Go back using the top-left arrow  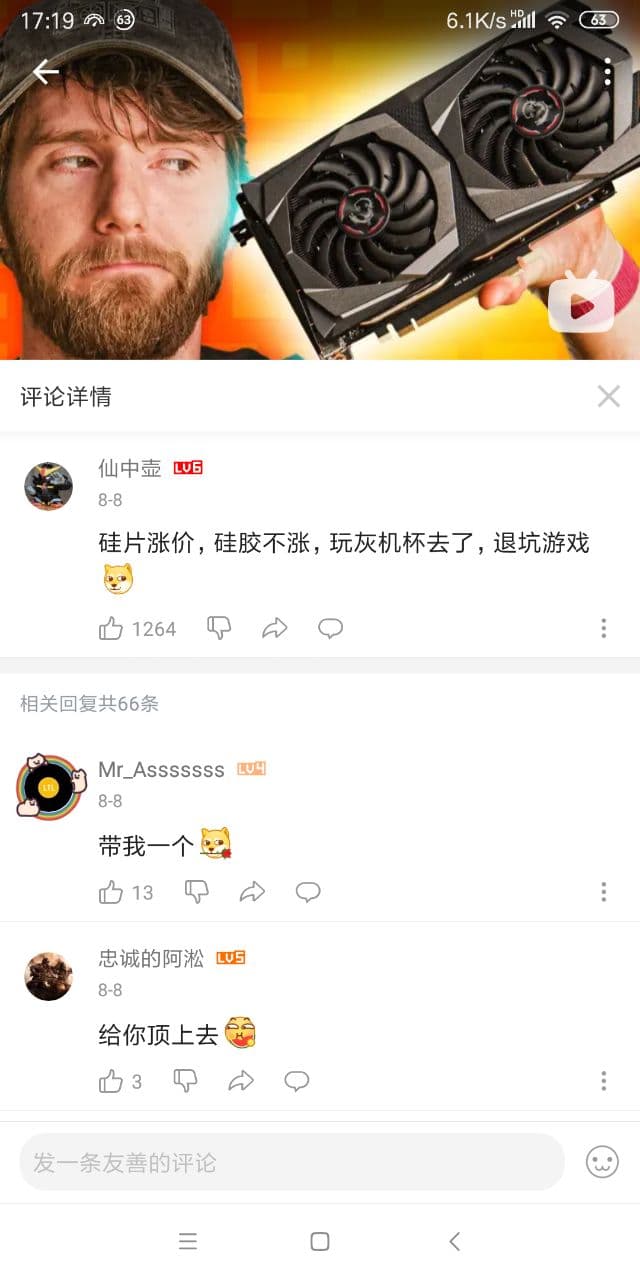(x=45, y=72)
